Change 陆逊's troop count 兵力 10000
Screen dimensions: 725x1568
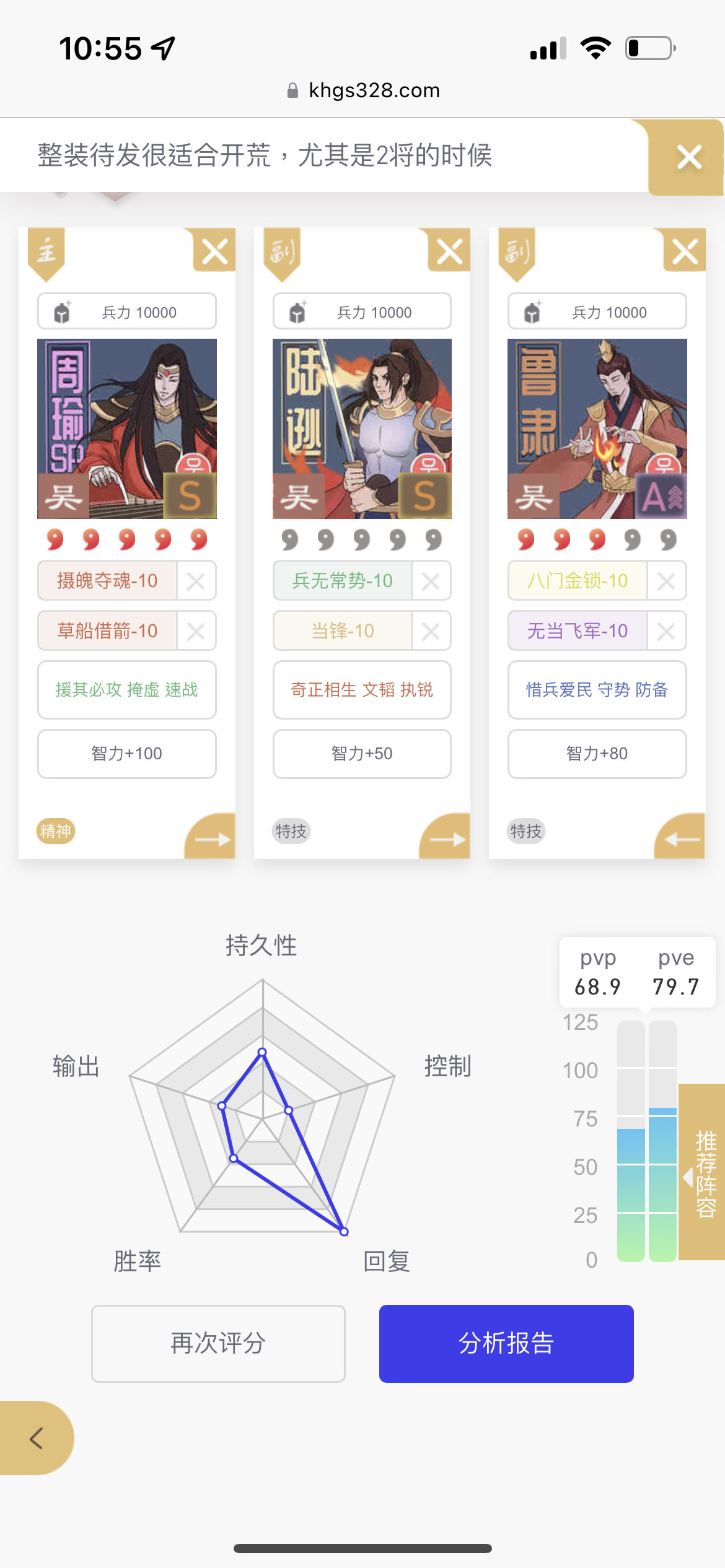(x=362, y=311)
